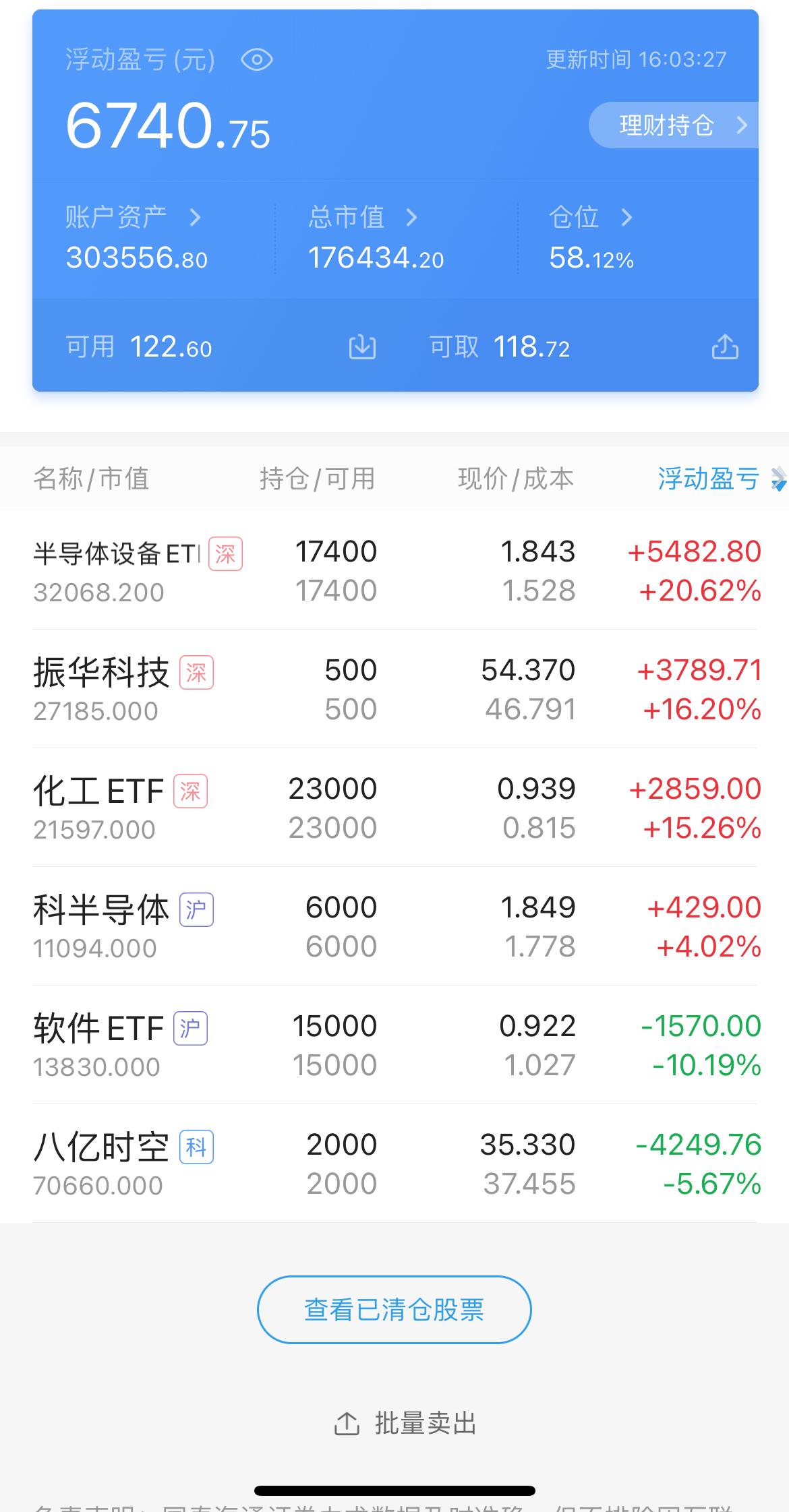This screenshot has height=1512, width=789.
Task: Click the 查看已清仓股票 button
Action: [394, 1308]
